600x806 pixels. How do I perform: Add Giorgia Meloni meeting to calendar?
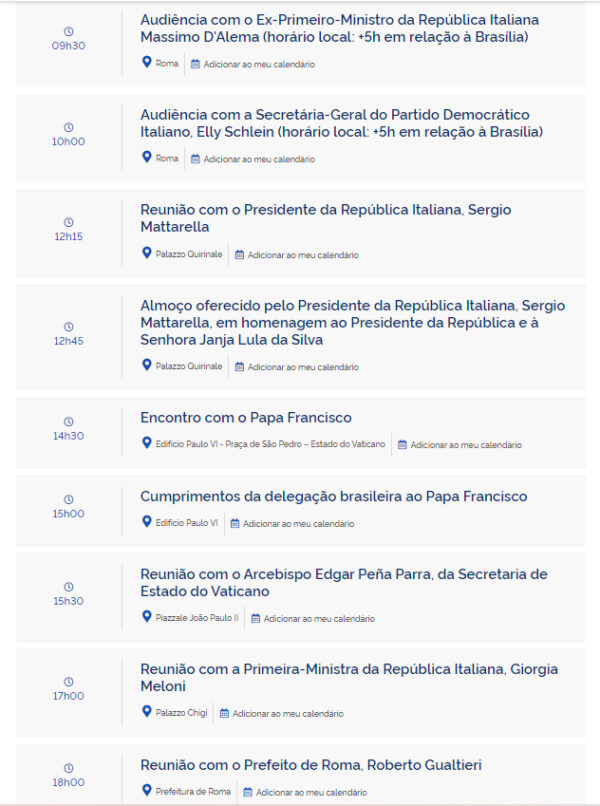point(282,713)
